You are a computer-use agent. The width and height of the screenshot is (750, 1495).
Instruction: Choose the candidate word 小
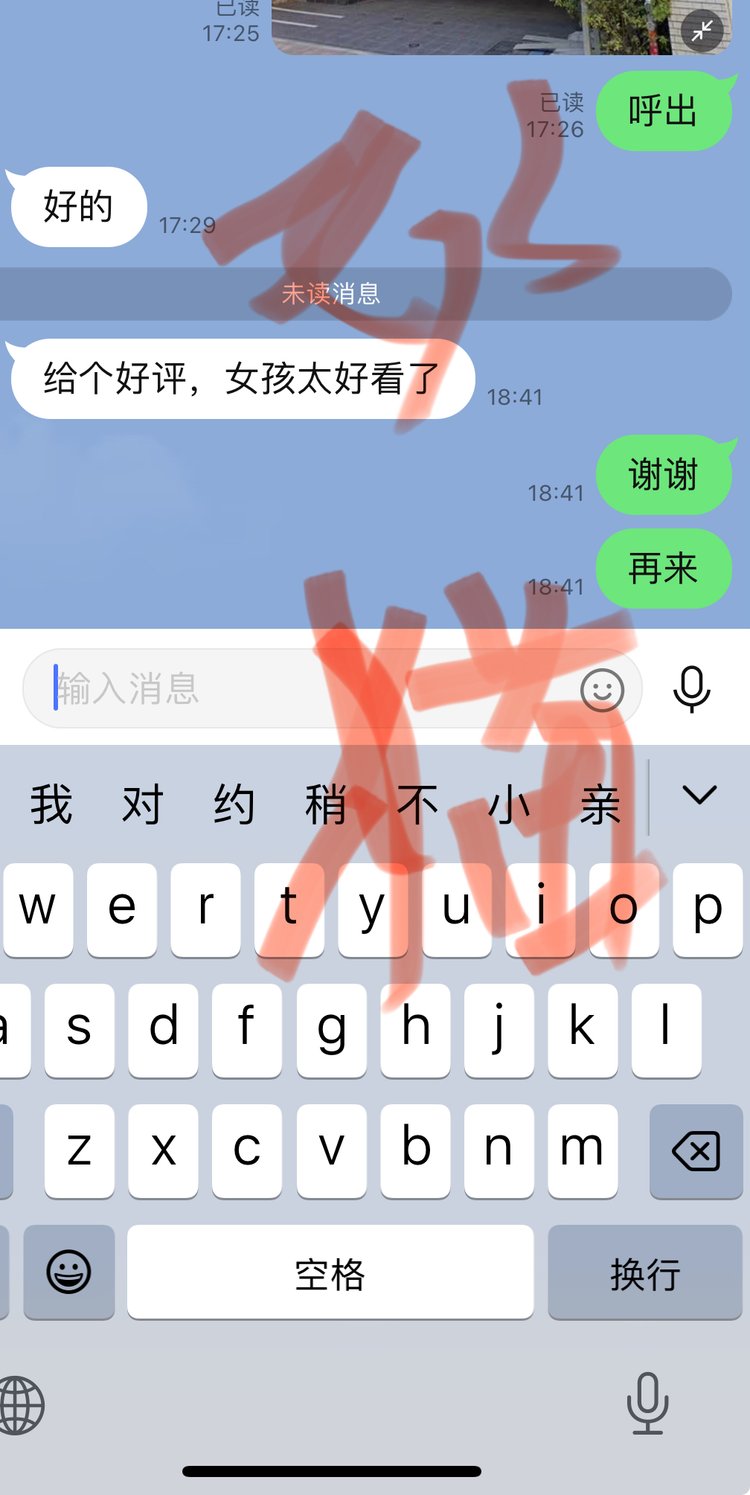[x=509, y=804]
